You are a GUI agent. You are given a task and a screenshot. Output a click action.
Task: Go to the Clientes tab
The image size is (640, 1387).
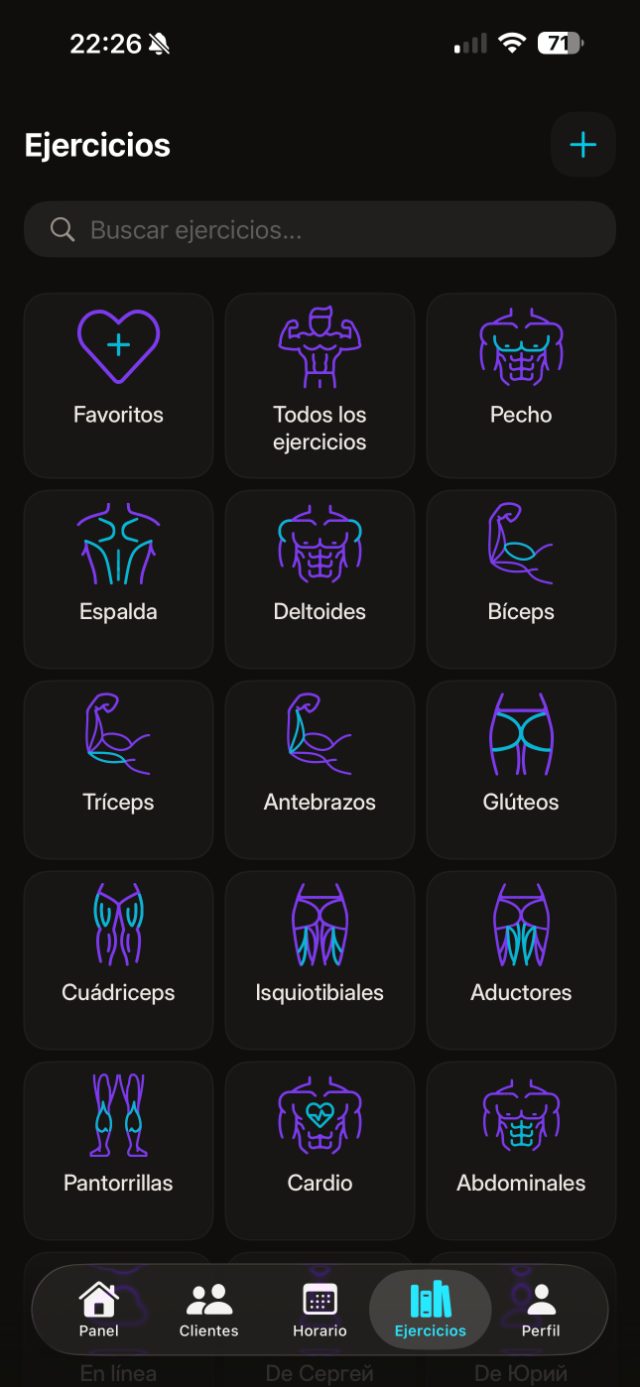pyautogui.click(x=209, y=1309)
